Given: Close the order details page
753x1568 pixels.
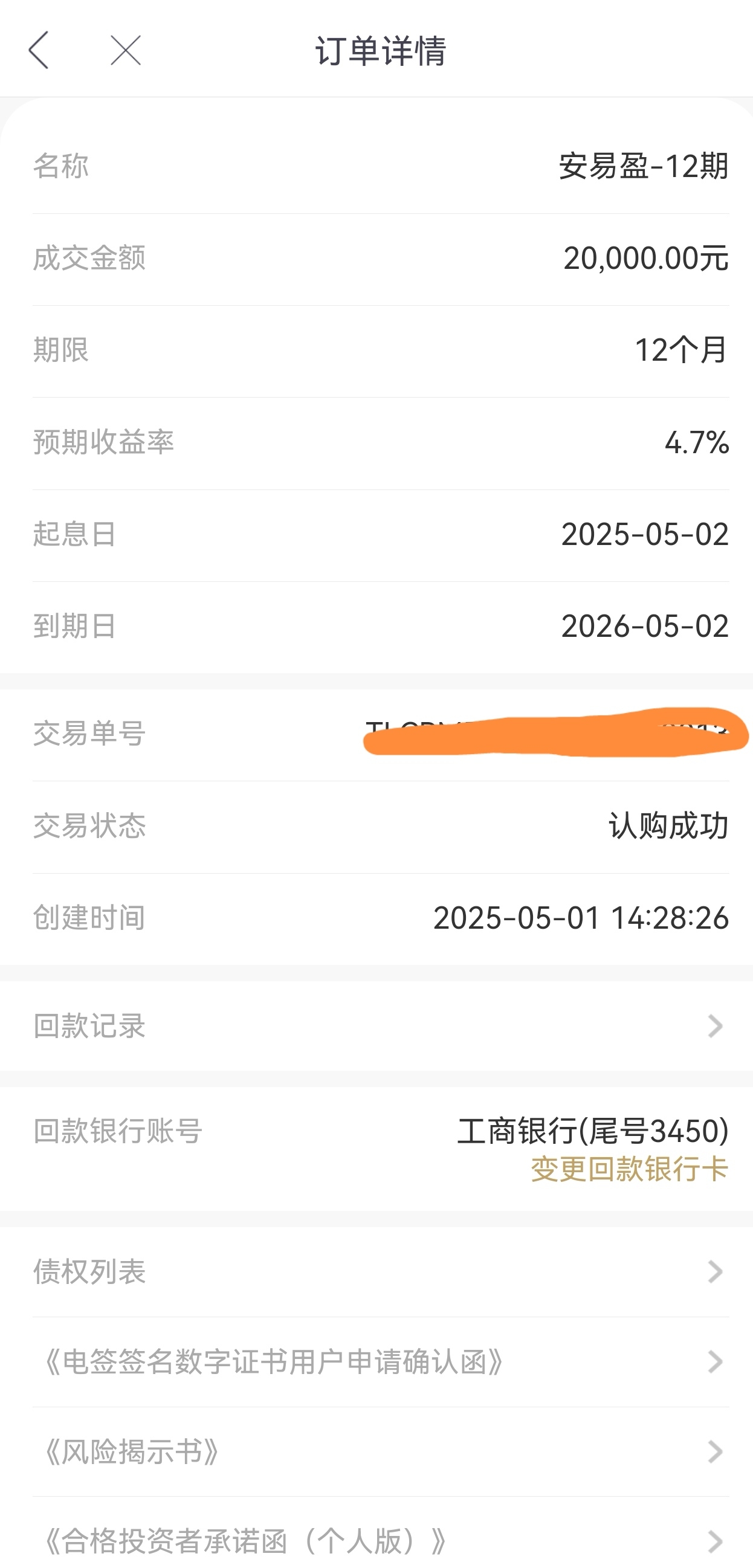Looking at the screenshot, I should pos(125,50).
